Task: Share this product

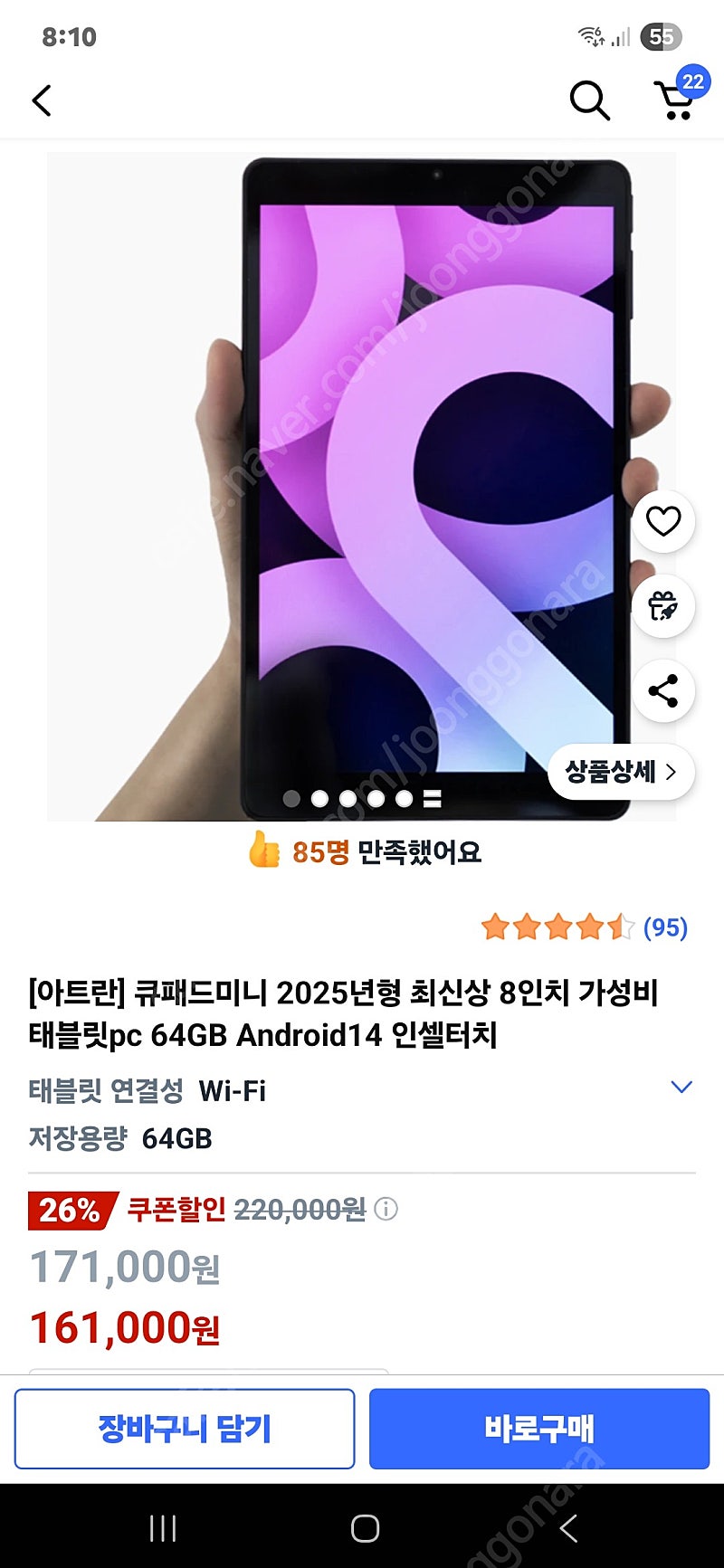Action: pyautogui.click(x=663, y=691)
